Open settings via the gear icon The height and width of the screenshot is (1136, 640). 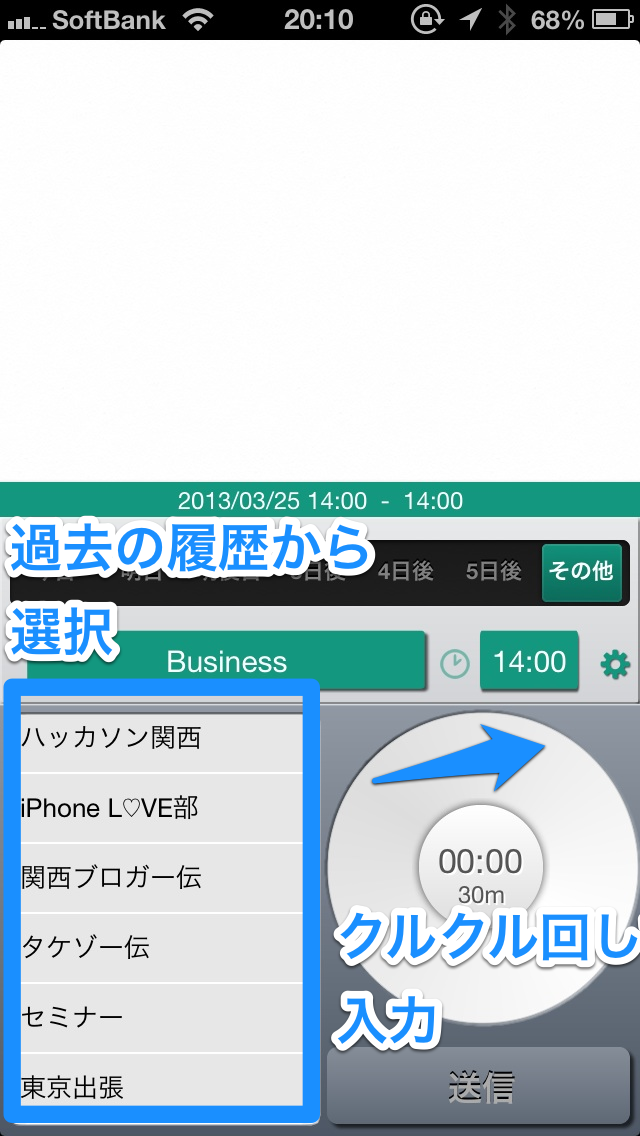point(615,664)
